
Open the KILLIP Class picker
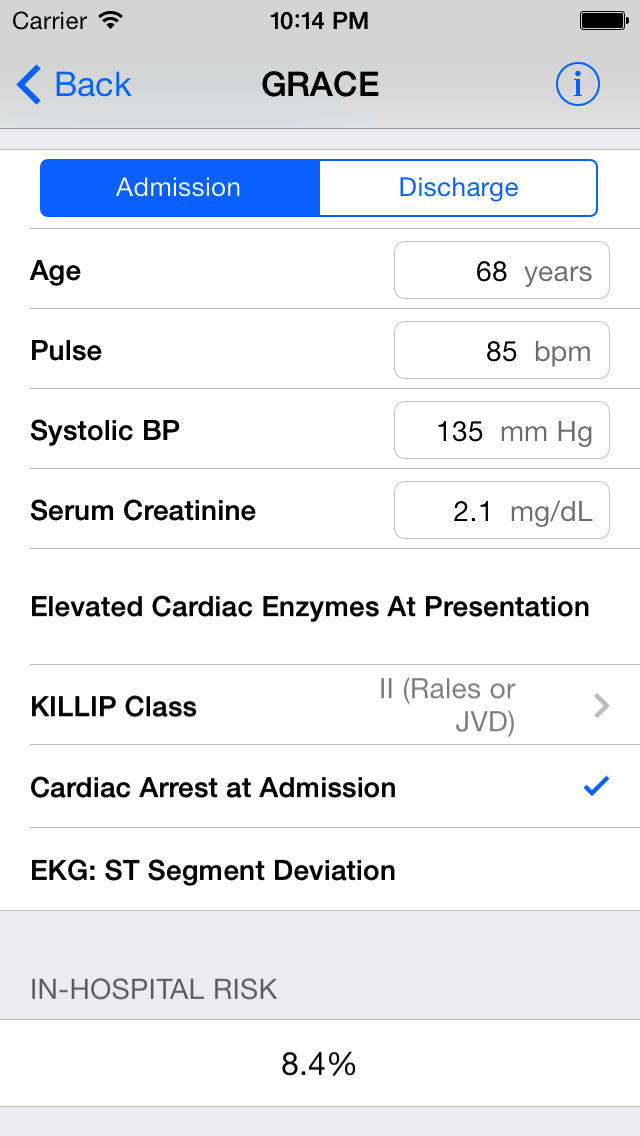pos(320,705)
